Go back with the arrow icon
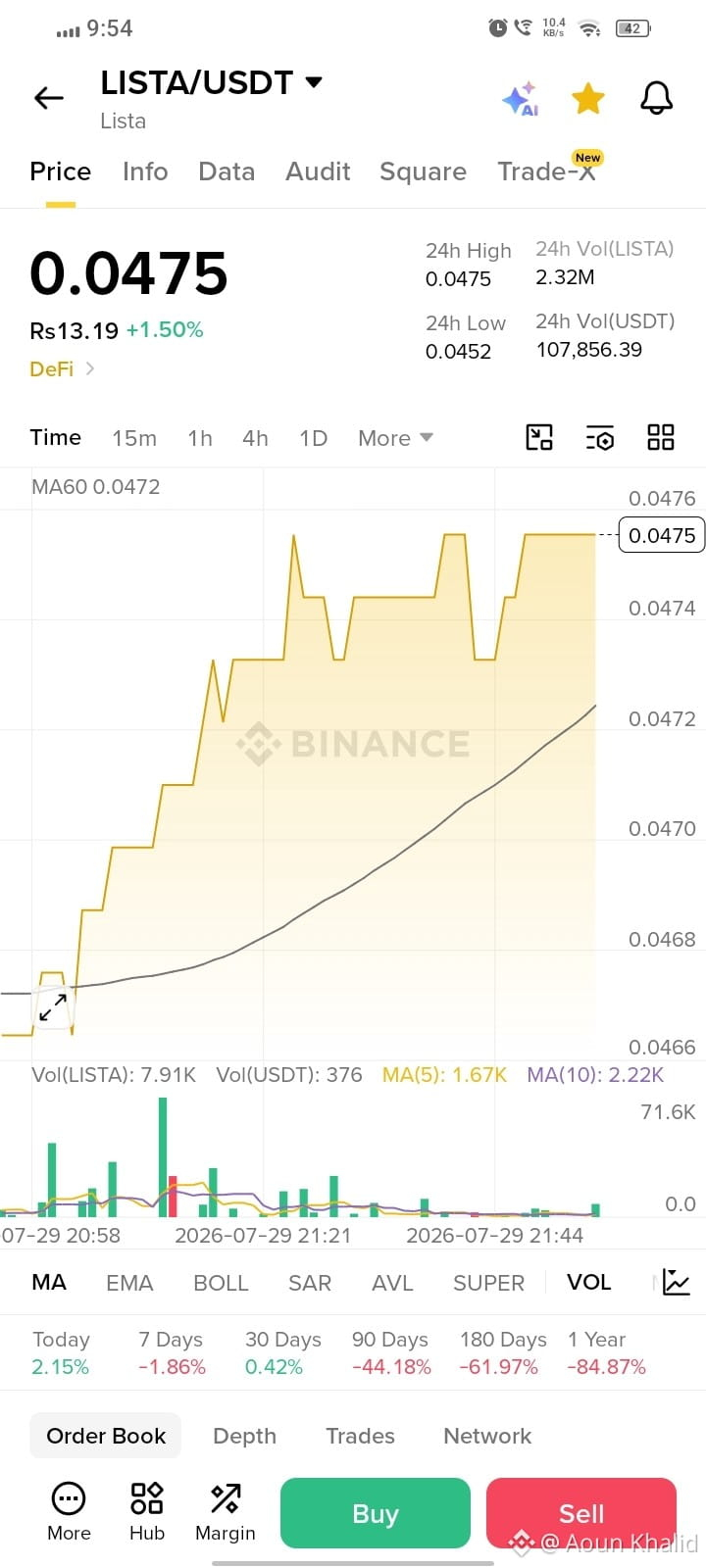This screenshot has height=1568, width=706. (48, 98)
